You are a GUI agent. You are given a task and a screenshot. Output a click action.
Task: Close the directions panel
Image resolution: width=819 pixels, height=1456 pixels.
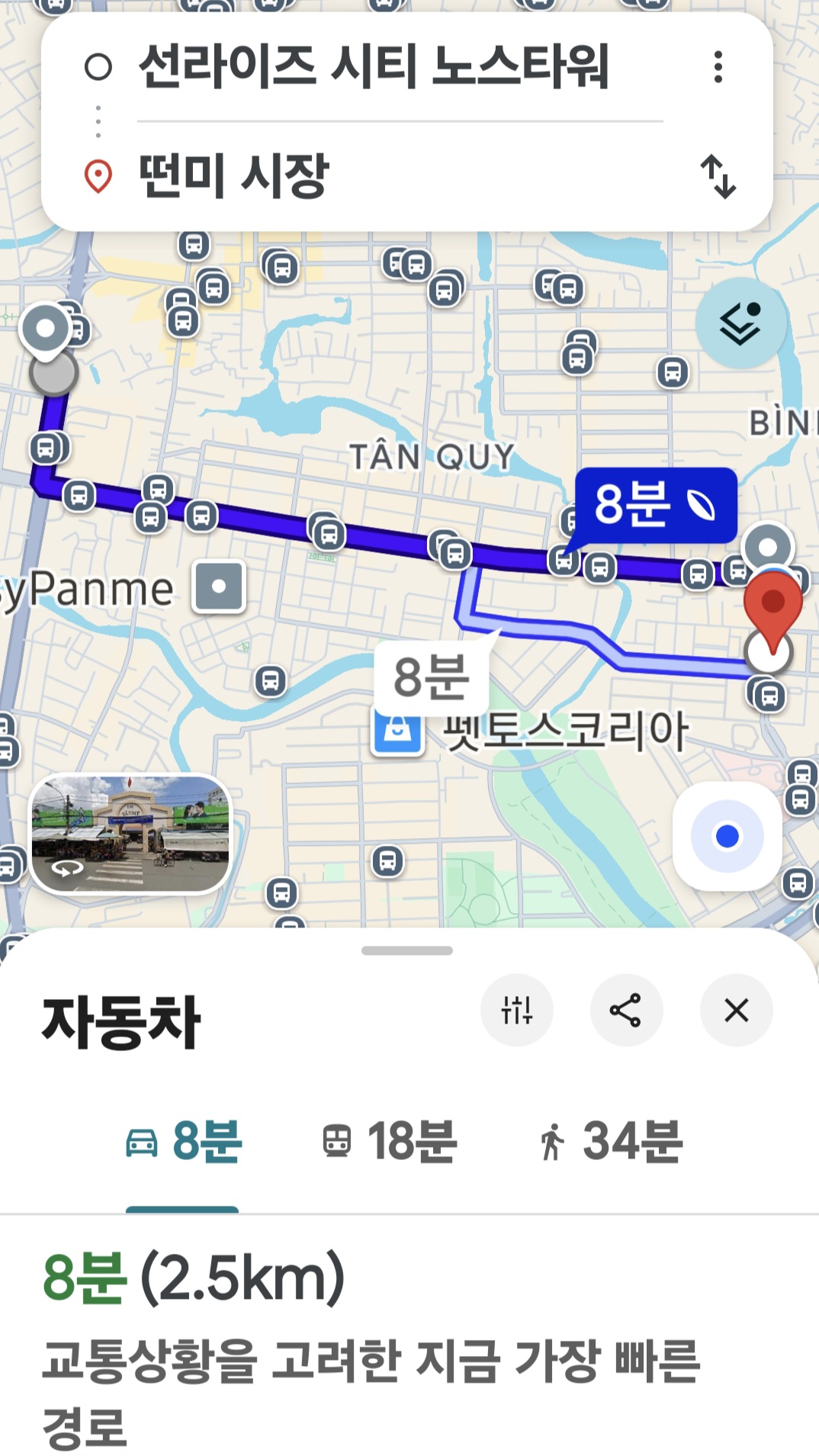pyautogui.click(x=736, y=1011)
